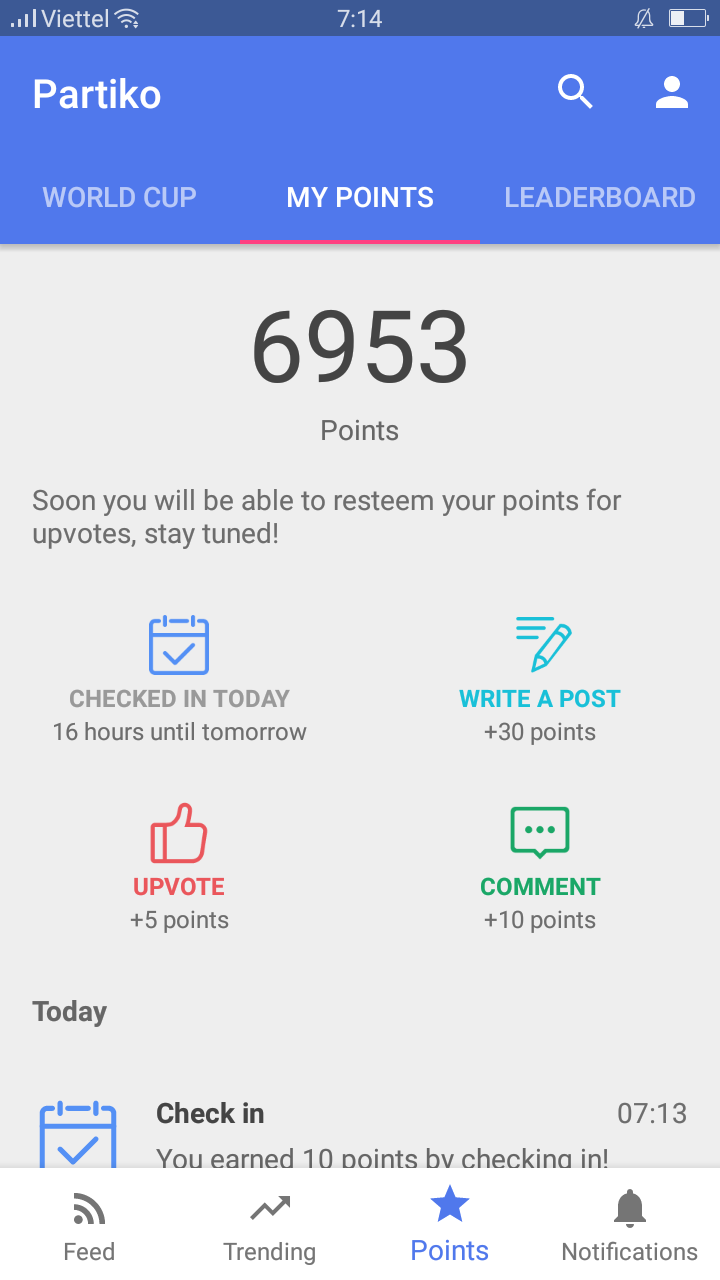Open the search icon in the app bar
This screenshot has width=720, height=1280.
point(575,93)
